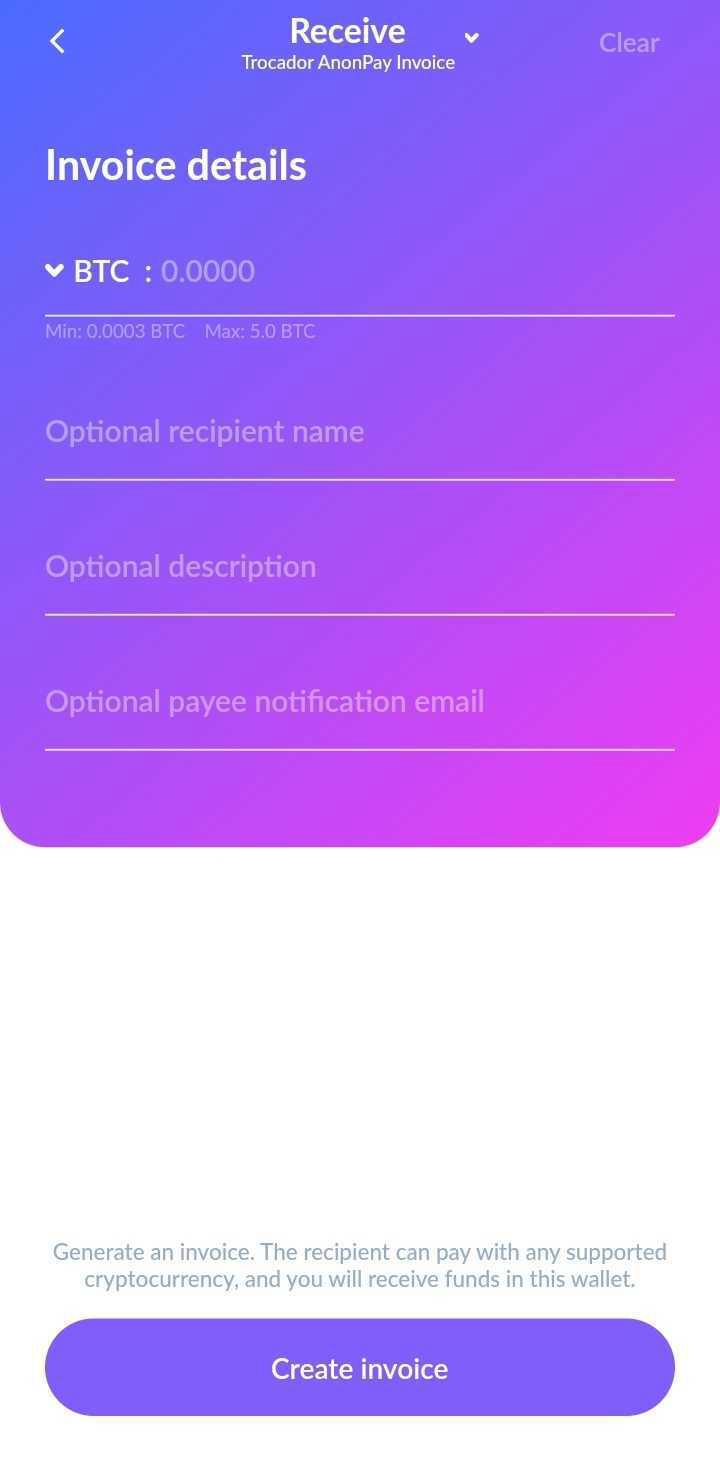The image size is (720, 1461).
Task: Tap the optional payee notification email field
Action: pyautogui.click(x=358, y=702)
